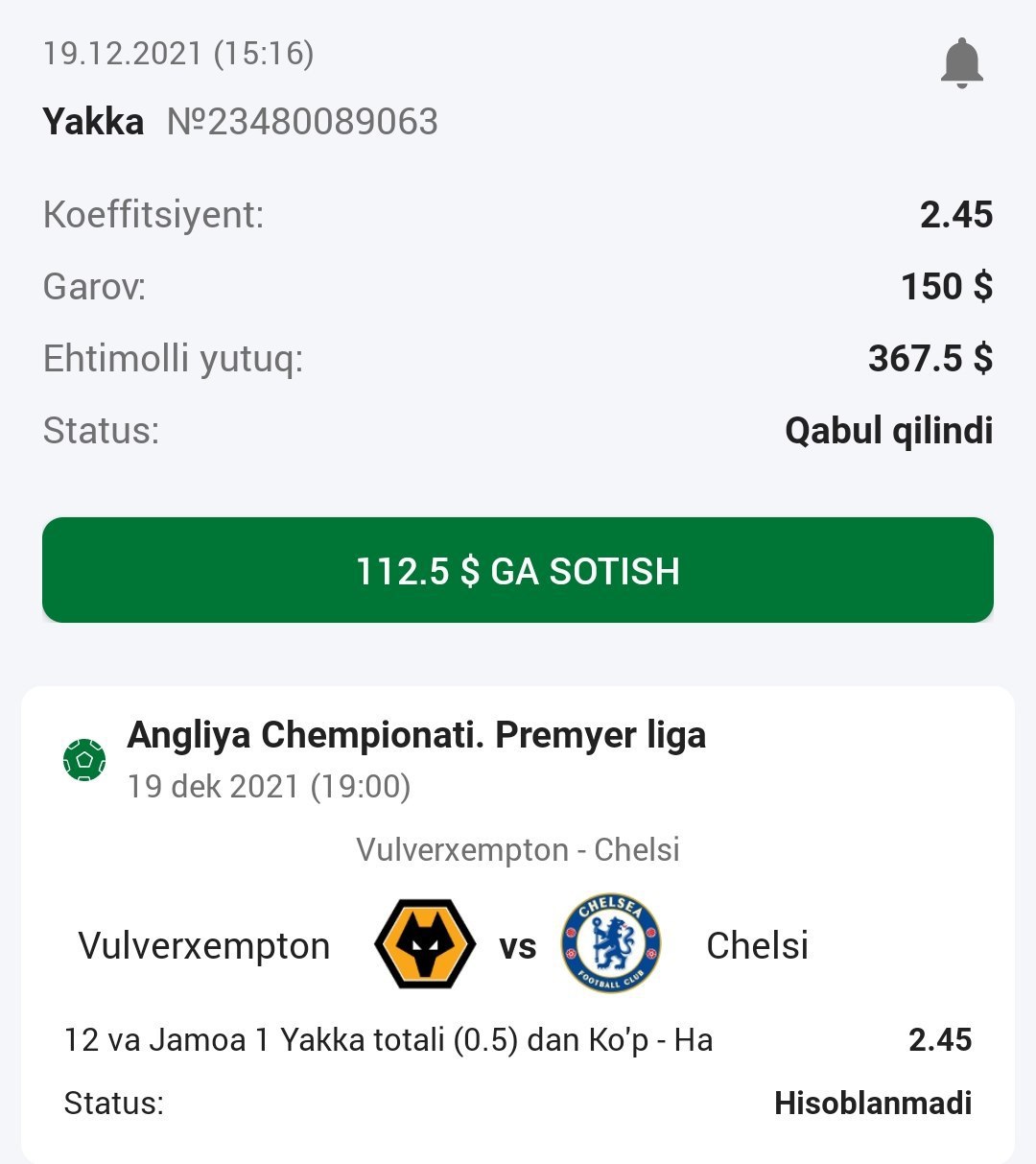Tap the notification bell for this bet
This screenshot has width=1036, height=1164.
coord(961,63)
